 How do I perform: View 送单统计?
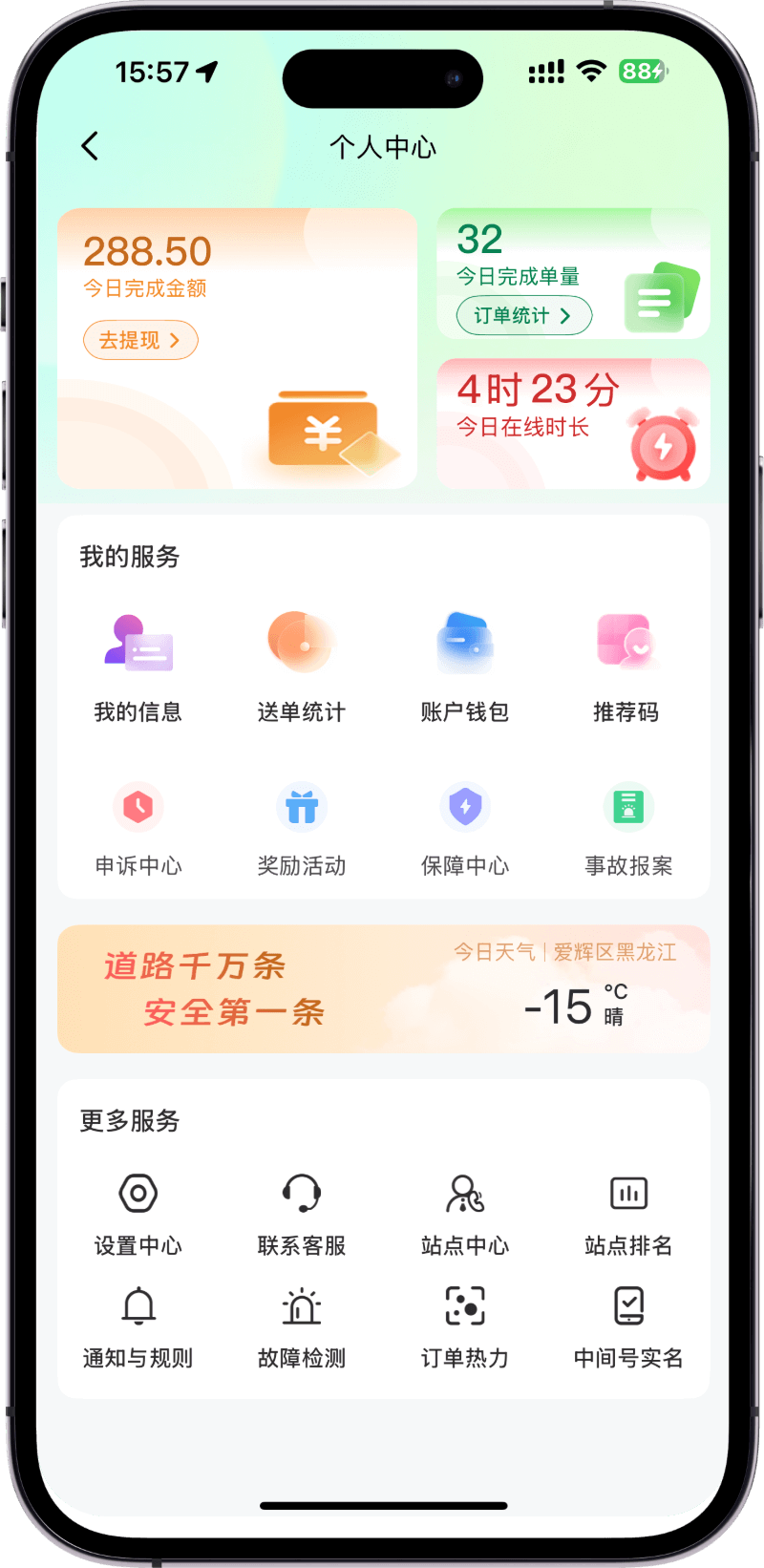[301, 665]
